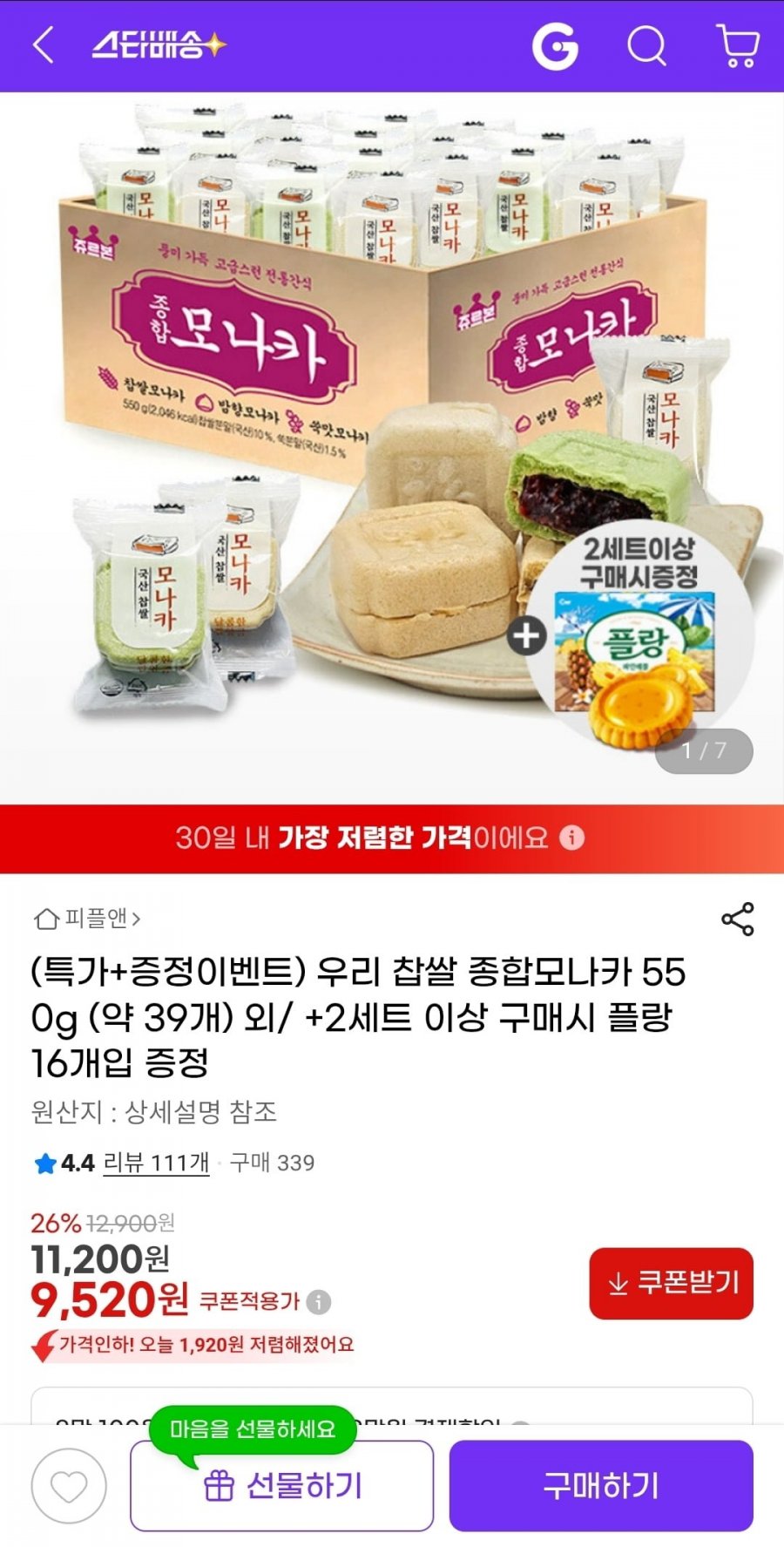Viewport: 784px width, 1547px height.
Task: Tap the 쿠폰받기 coupon button
Action: [671, 1283]
